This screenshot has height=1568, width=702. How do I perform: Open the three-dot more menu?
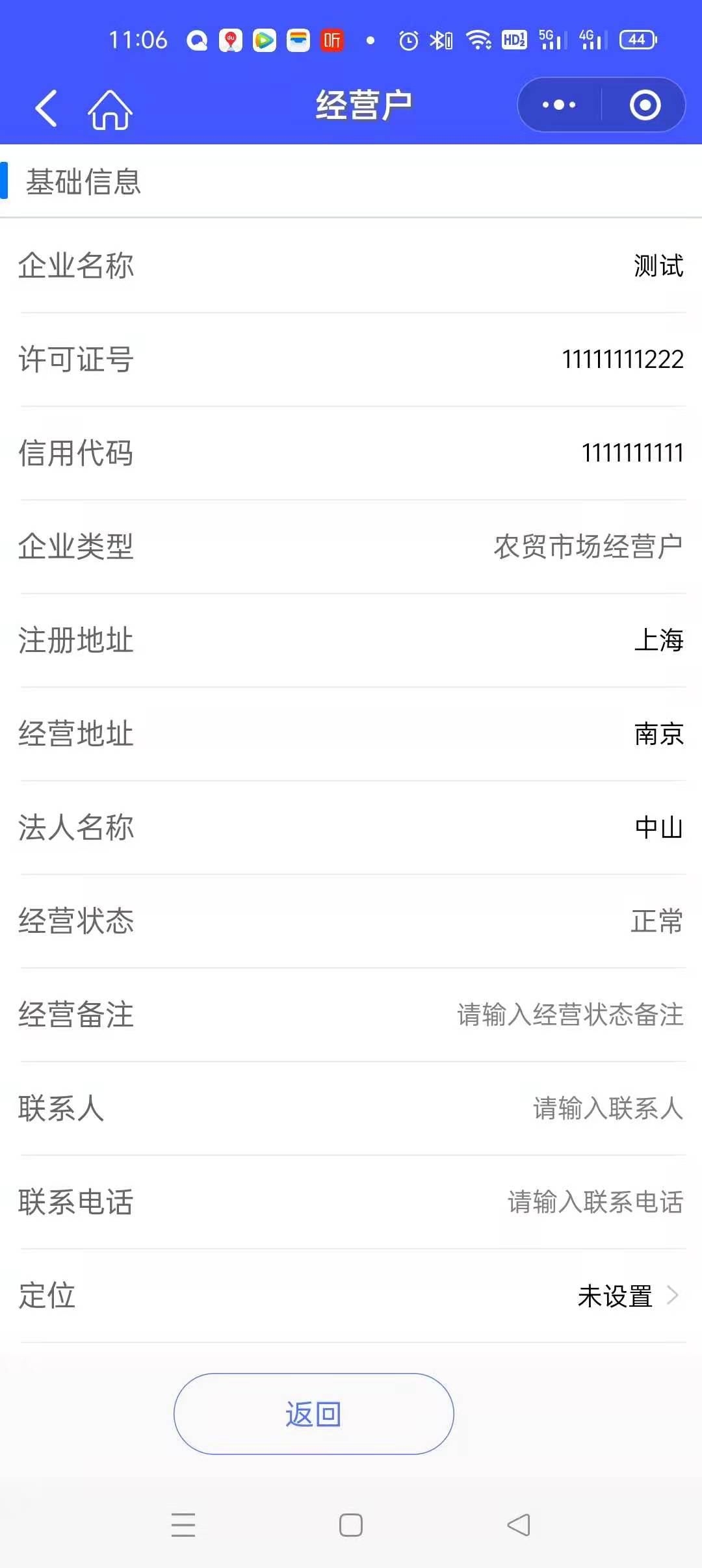pos(559,105)
